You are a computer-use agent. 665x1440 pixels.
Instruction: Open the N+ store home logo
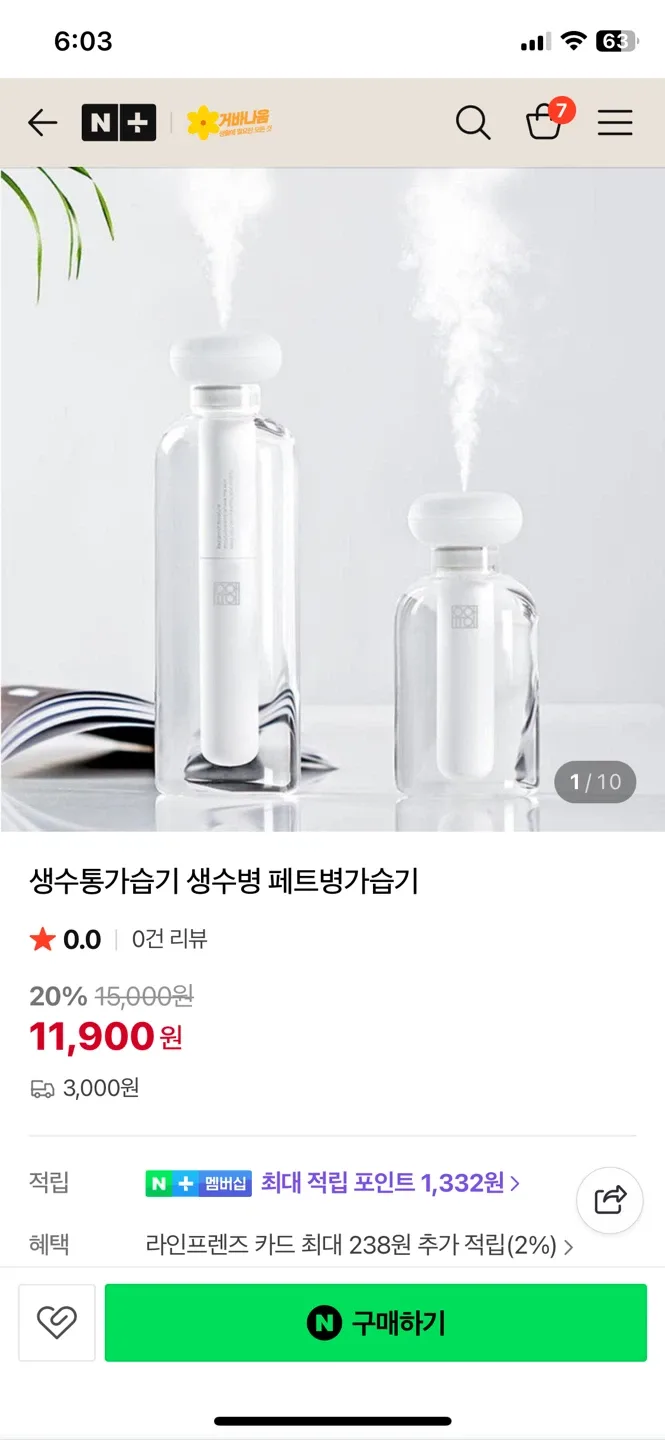pyautogui.click(x=119, y=123)
